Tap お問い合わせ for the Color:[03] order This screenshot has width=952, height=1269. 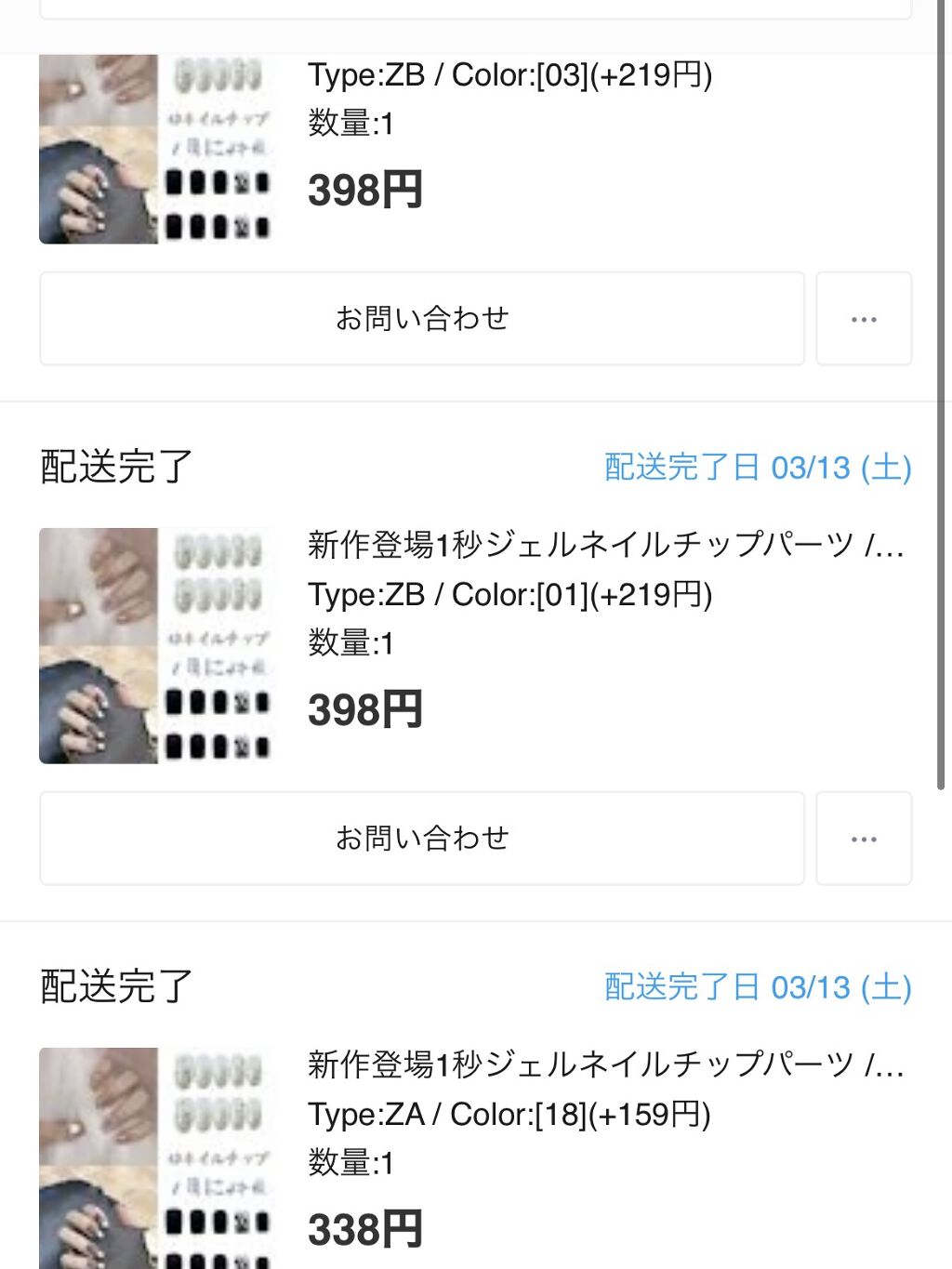click(421, 319)
